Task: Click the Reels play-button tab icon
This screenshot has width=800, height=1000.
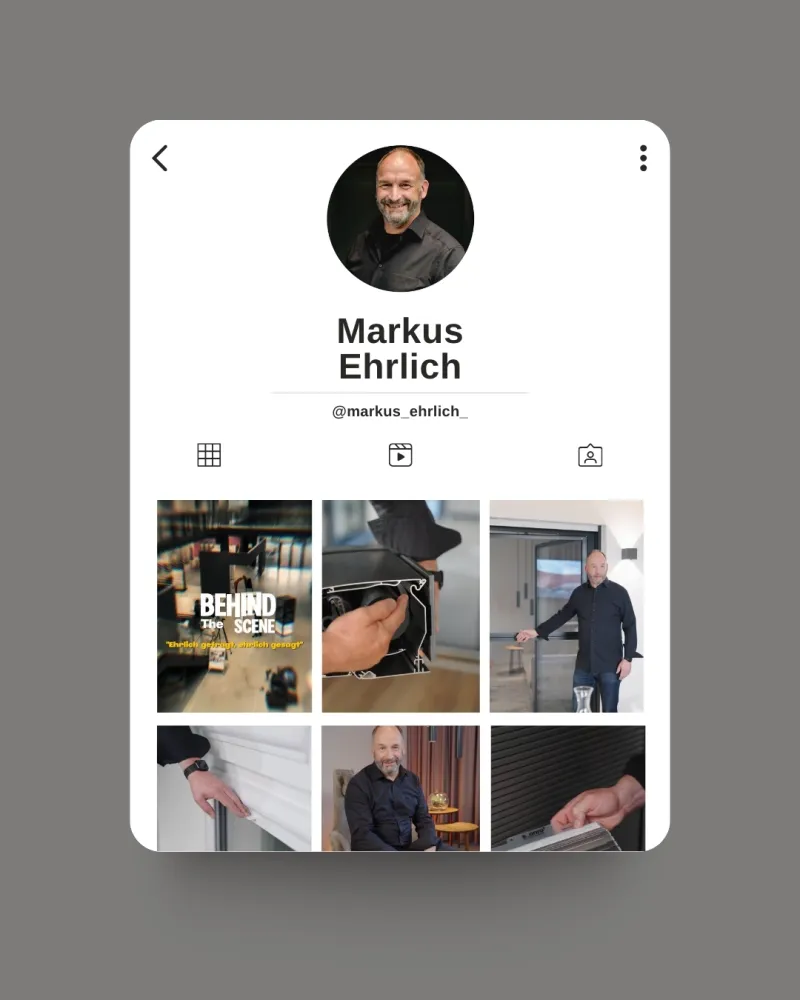Action: click(x=401, y=454)
